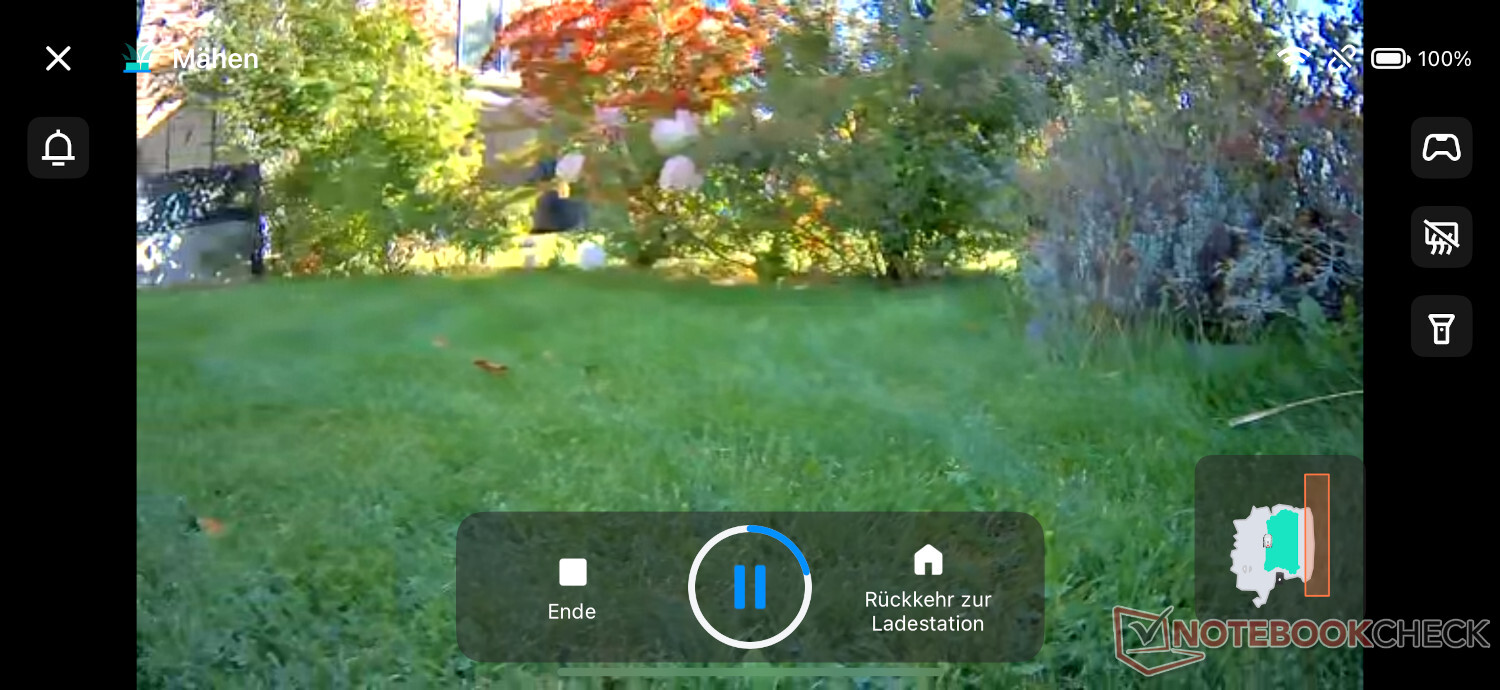Close the live camera view
This screenshot has width=1500, height=690.
[58, 59]
